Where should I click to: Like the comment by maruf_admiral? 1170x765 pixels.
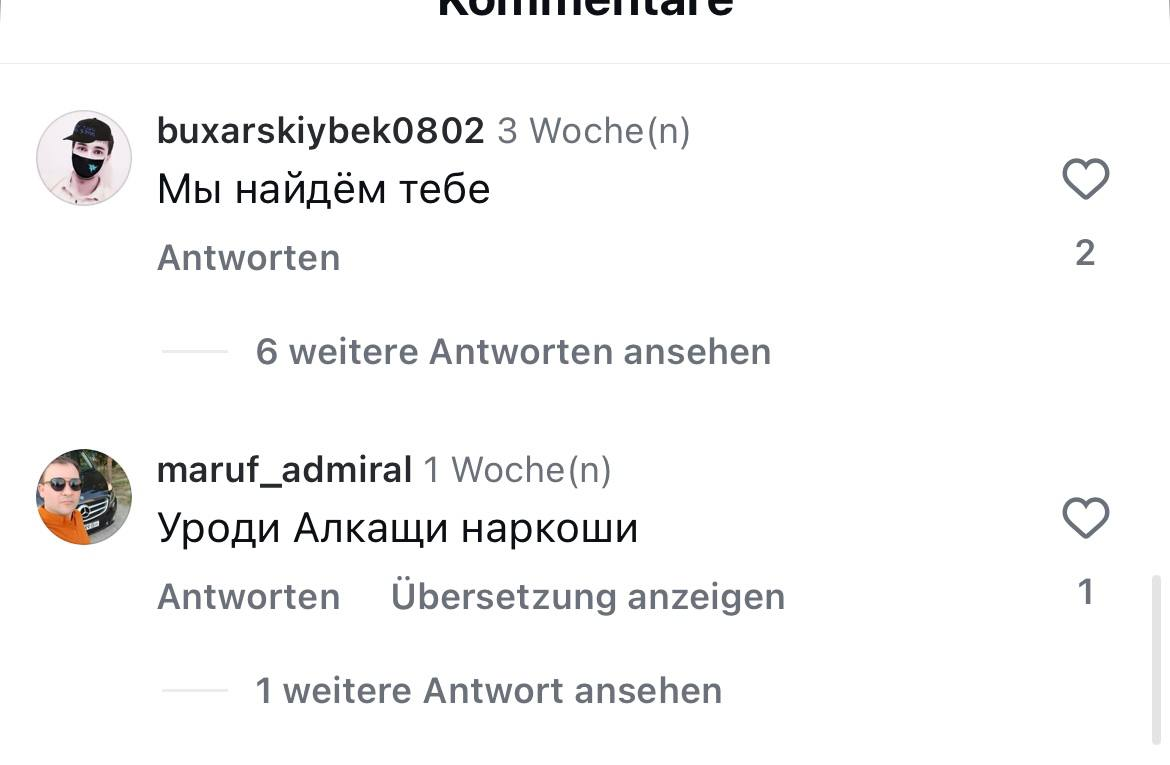[x=1085, y=519]
